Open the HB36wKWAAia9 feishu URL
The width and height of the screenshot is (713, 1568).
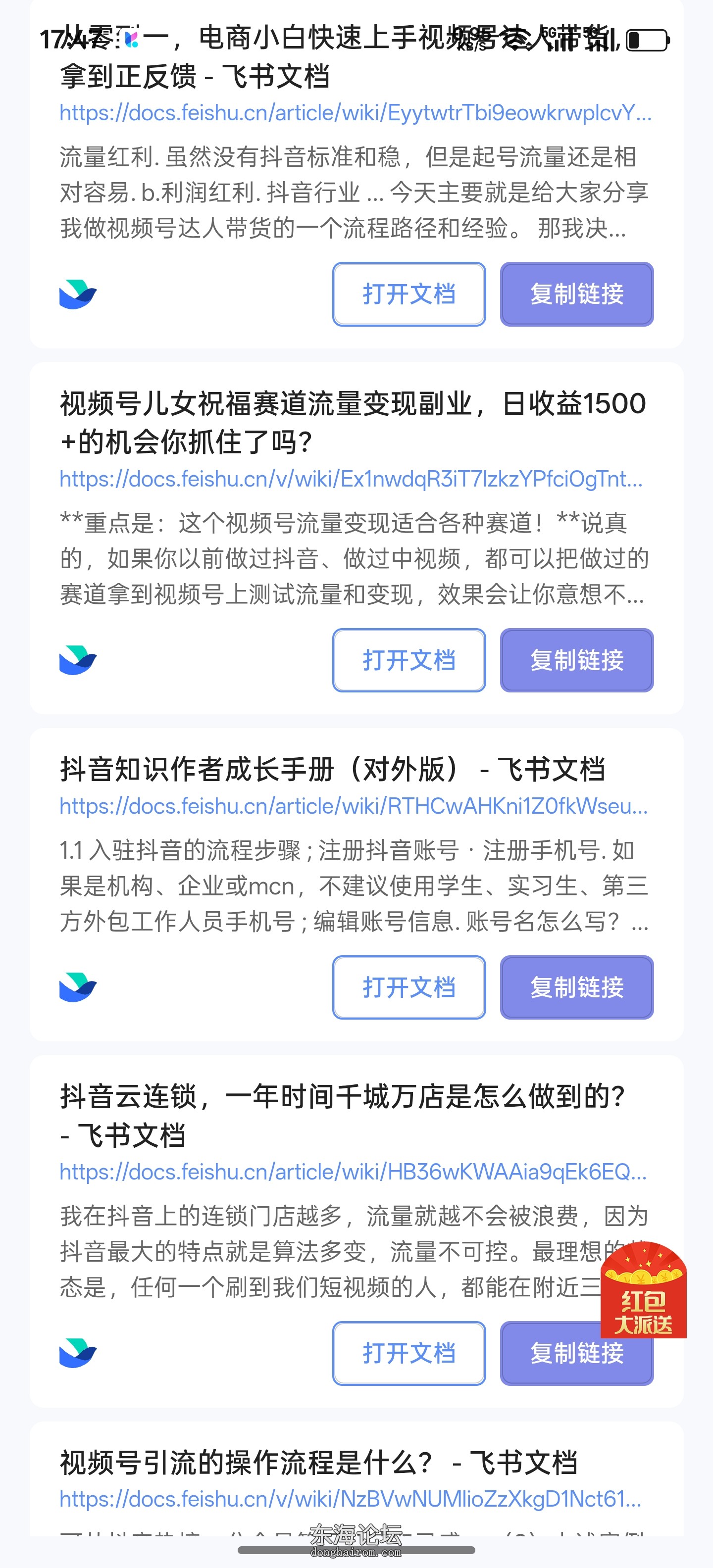click(353, 1172)
